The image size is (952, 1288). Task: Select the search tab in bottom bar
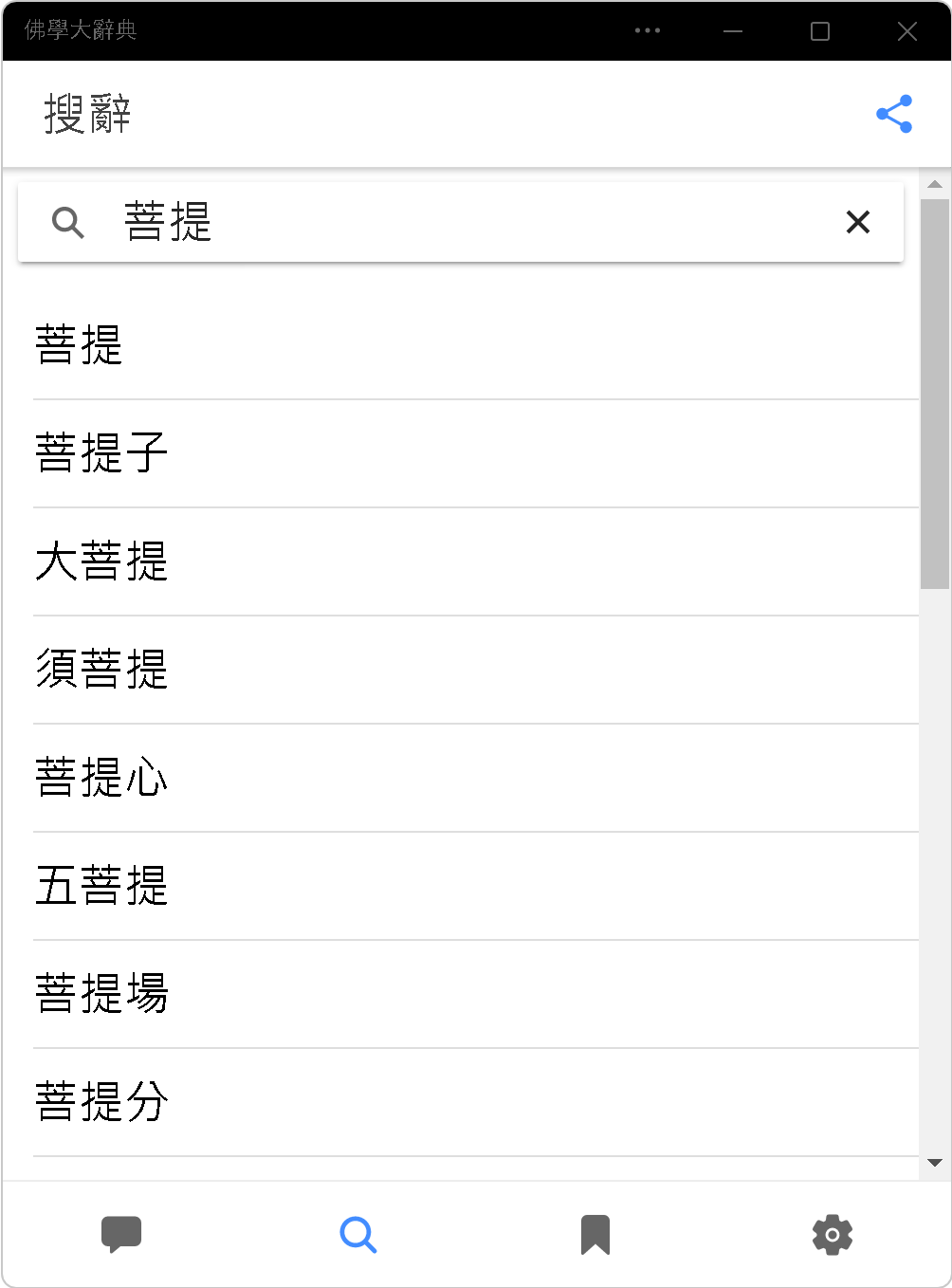358,1234
